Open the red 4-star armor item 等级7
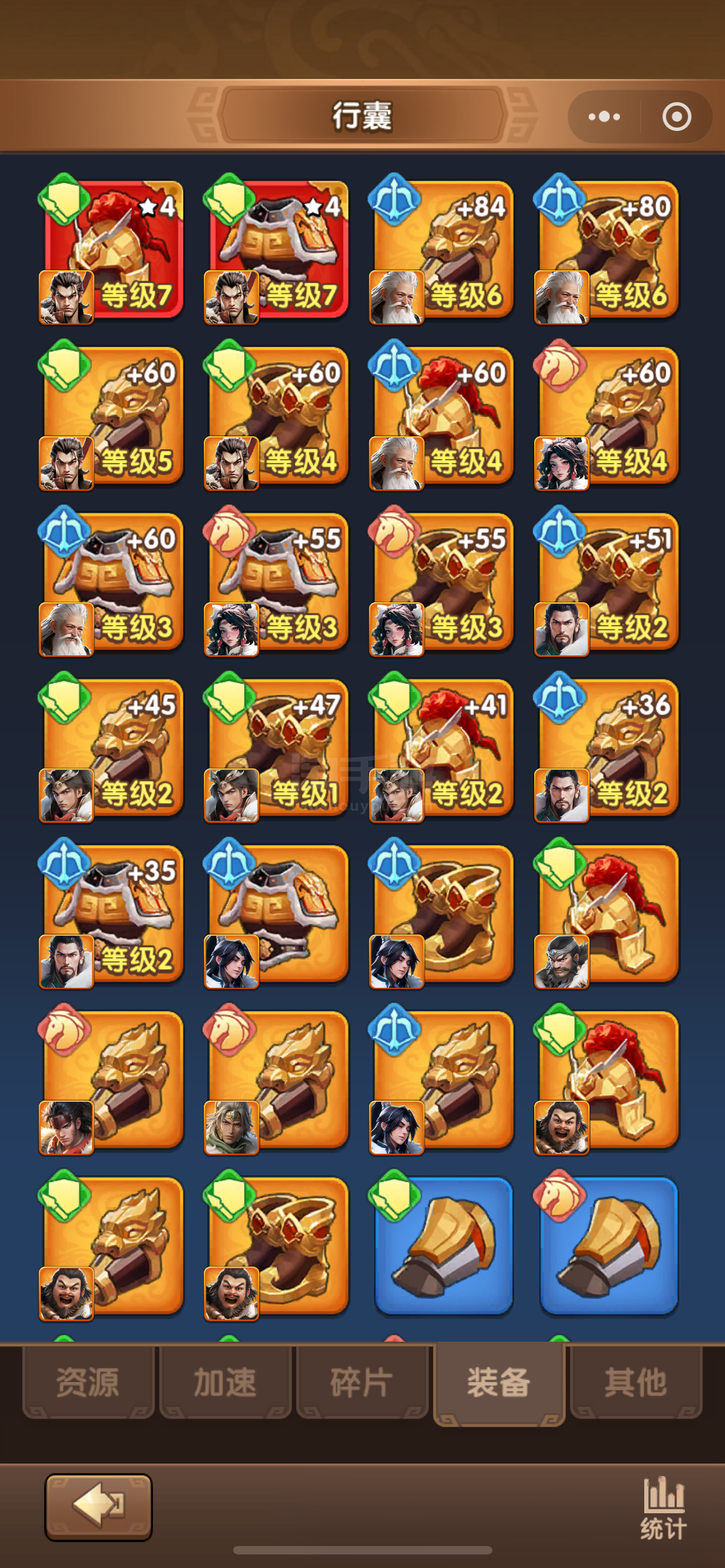 click(x=278, y=249)
